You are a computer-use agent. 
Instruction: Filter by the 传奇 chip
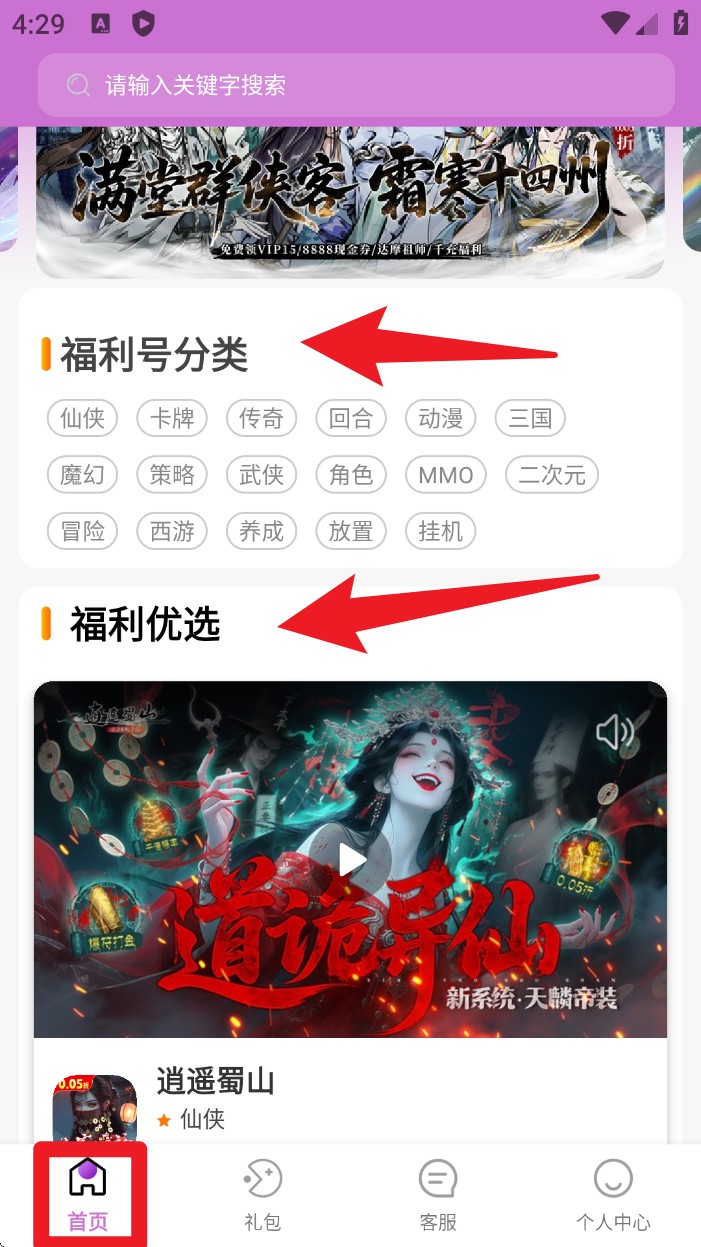[261, 418]
